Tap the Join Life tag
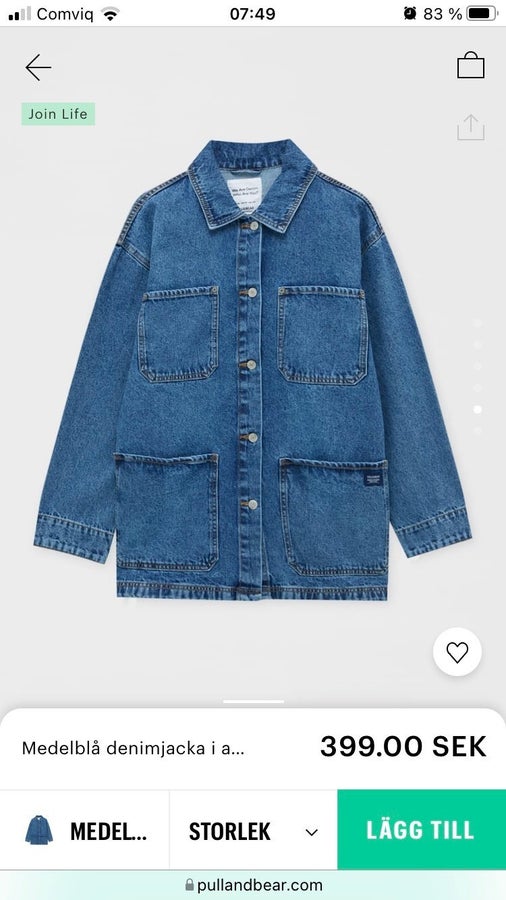 [x=58, y=114]
